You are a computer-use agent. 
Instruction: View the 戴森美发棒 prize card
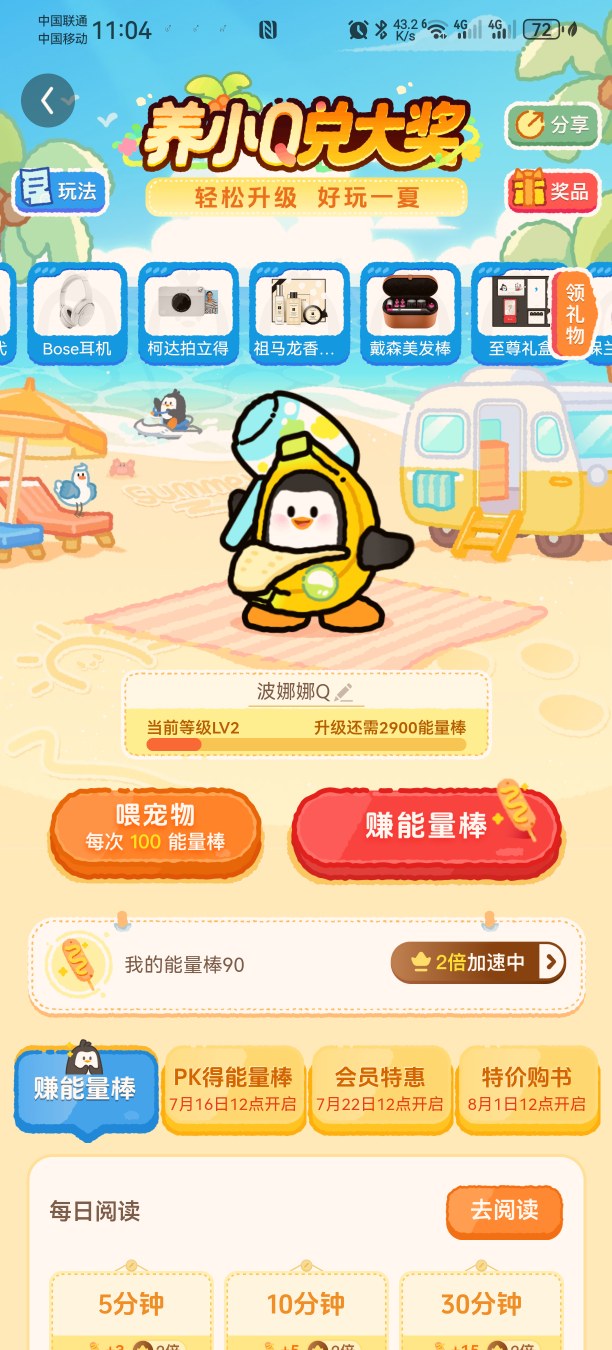click(x=410, y=312)
